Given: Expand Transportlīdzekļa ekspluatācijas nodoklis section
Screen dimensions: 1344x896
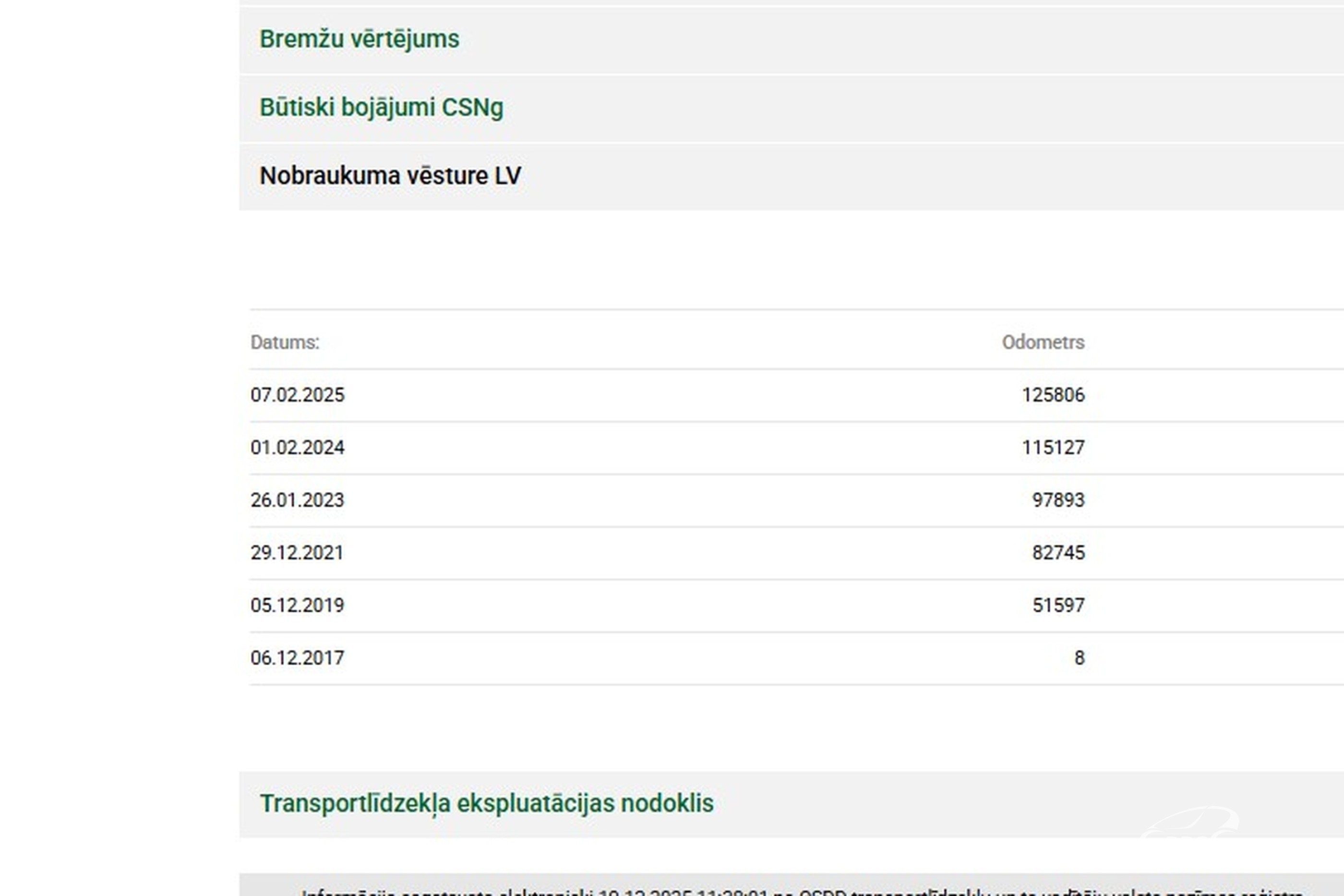Looking at the screenshot, I should (x=486, y=803).
